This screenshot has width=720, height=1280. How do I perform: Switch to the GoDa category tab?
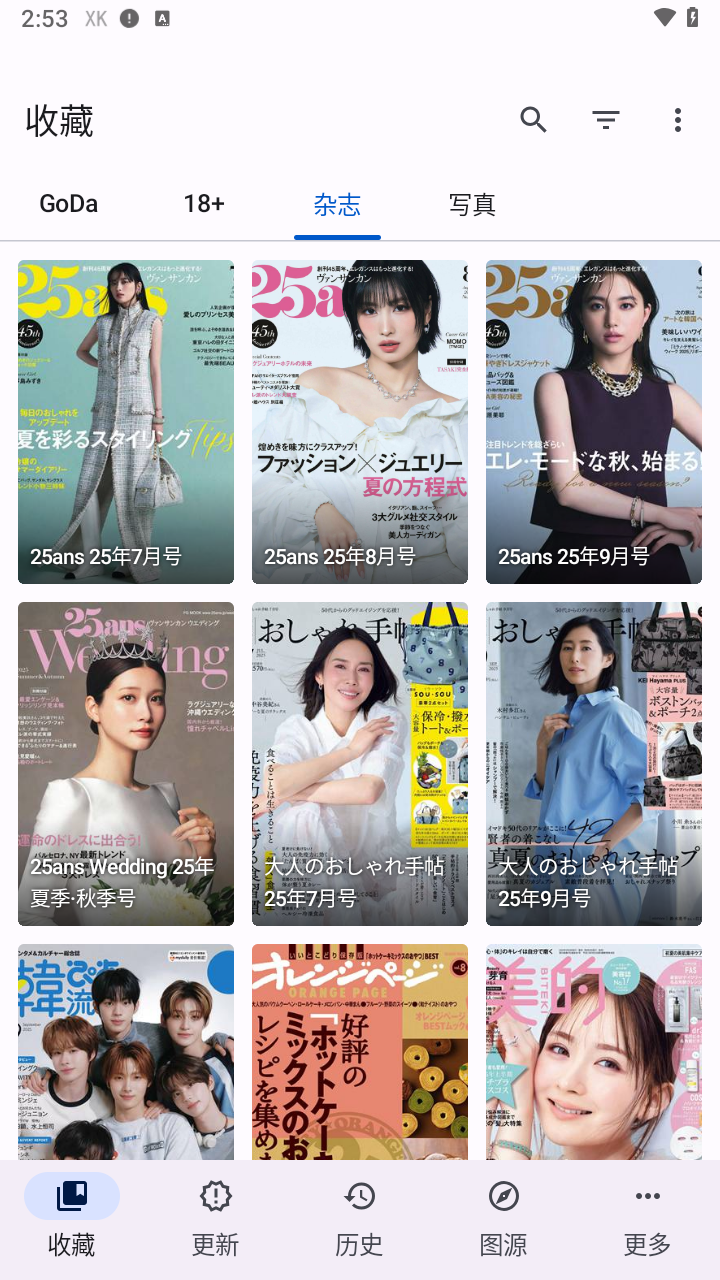click(69, 204)
